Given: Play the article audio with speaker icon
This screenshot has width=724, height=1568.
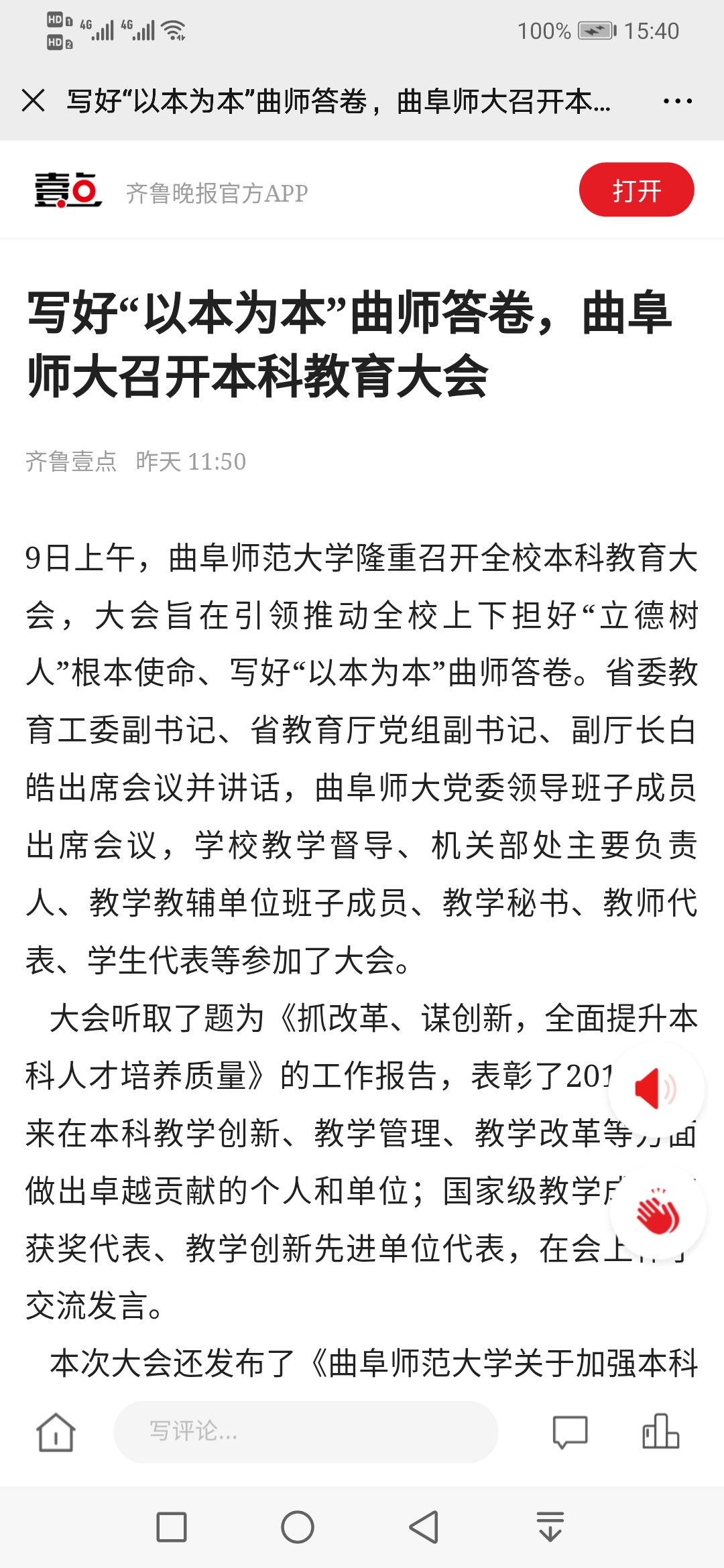Looking at the screenshot, I should 656,1090.
